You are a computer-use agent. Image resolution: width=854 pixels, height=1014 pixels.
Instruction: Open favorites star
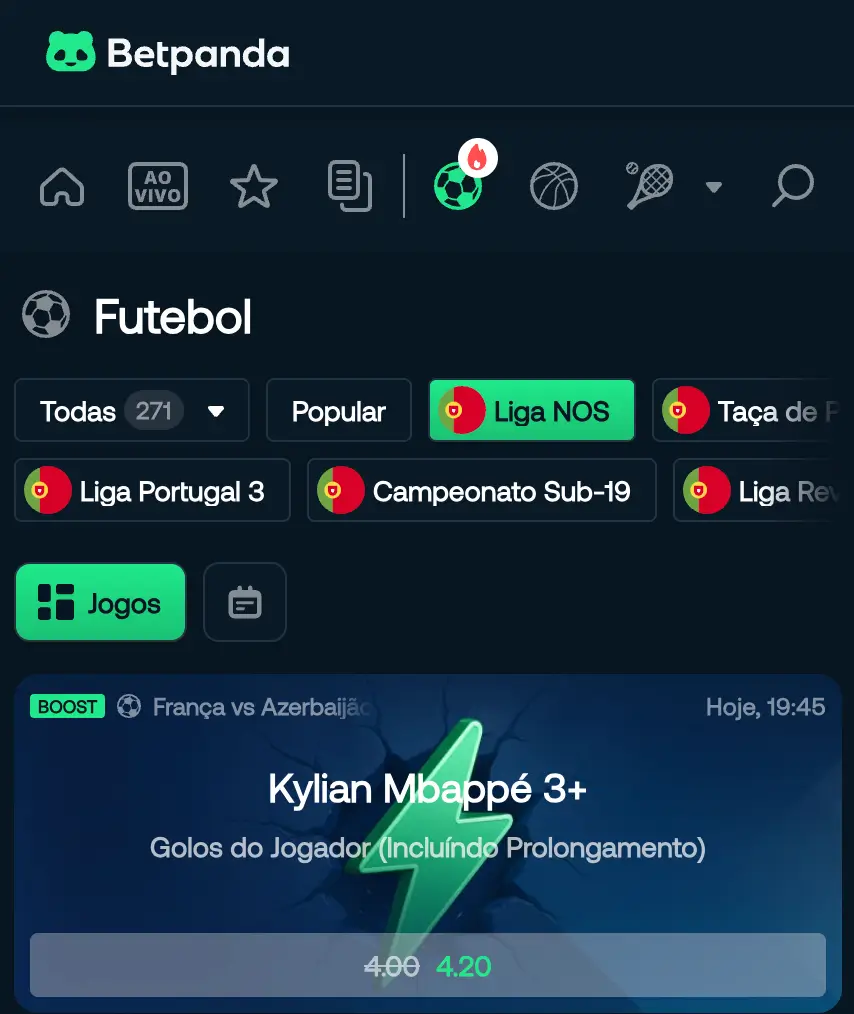tap(253, 187)
